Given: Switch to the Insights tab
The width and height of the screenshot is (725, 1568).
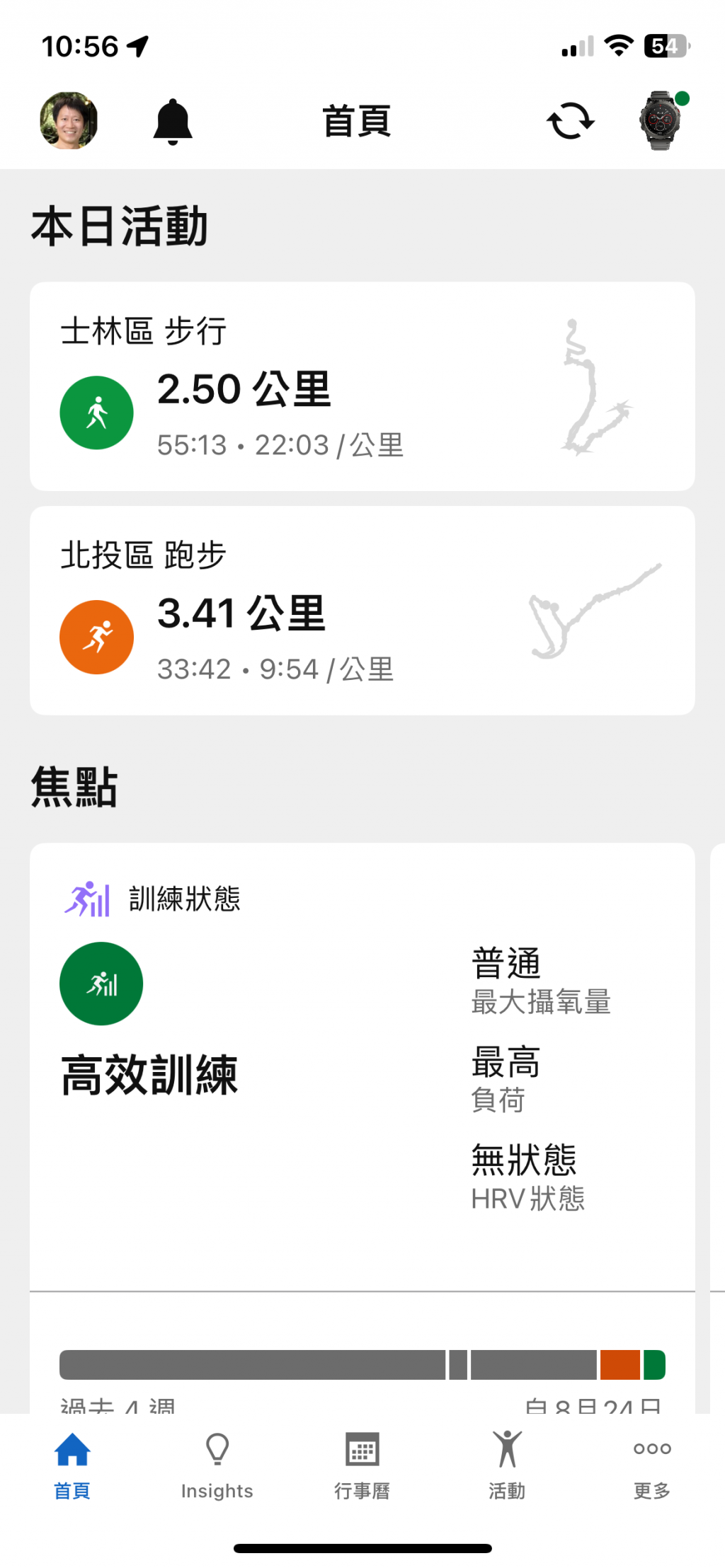Looking at the screenshot, I should tap(217, 1465).
